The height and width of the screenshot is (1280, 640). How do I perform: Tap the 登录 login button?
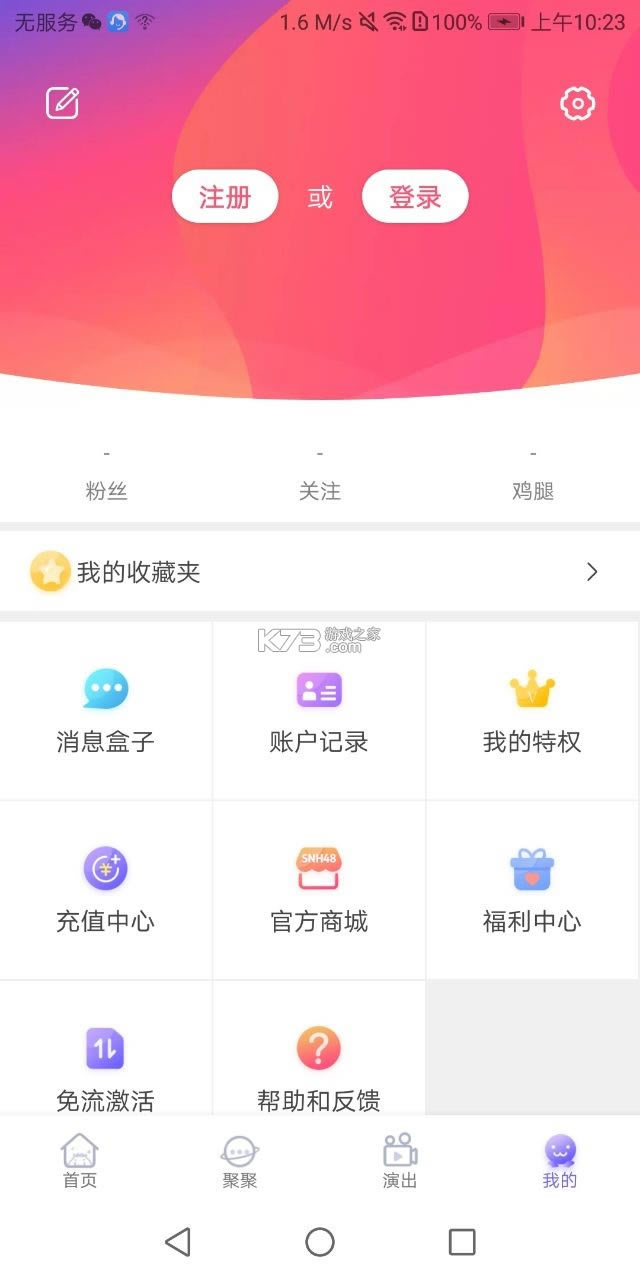(x=415, y=197)
